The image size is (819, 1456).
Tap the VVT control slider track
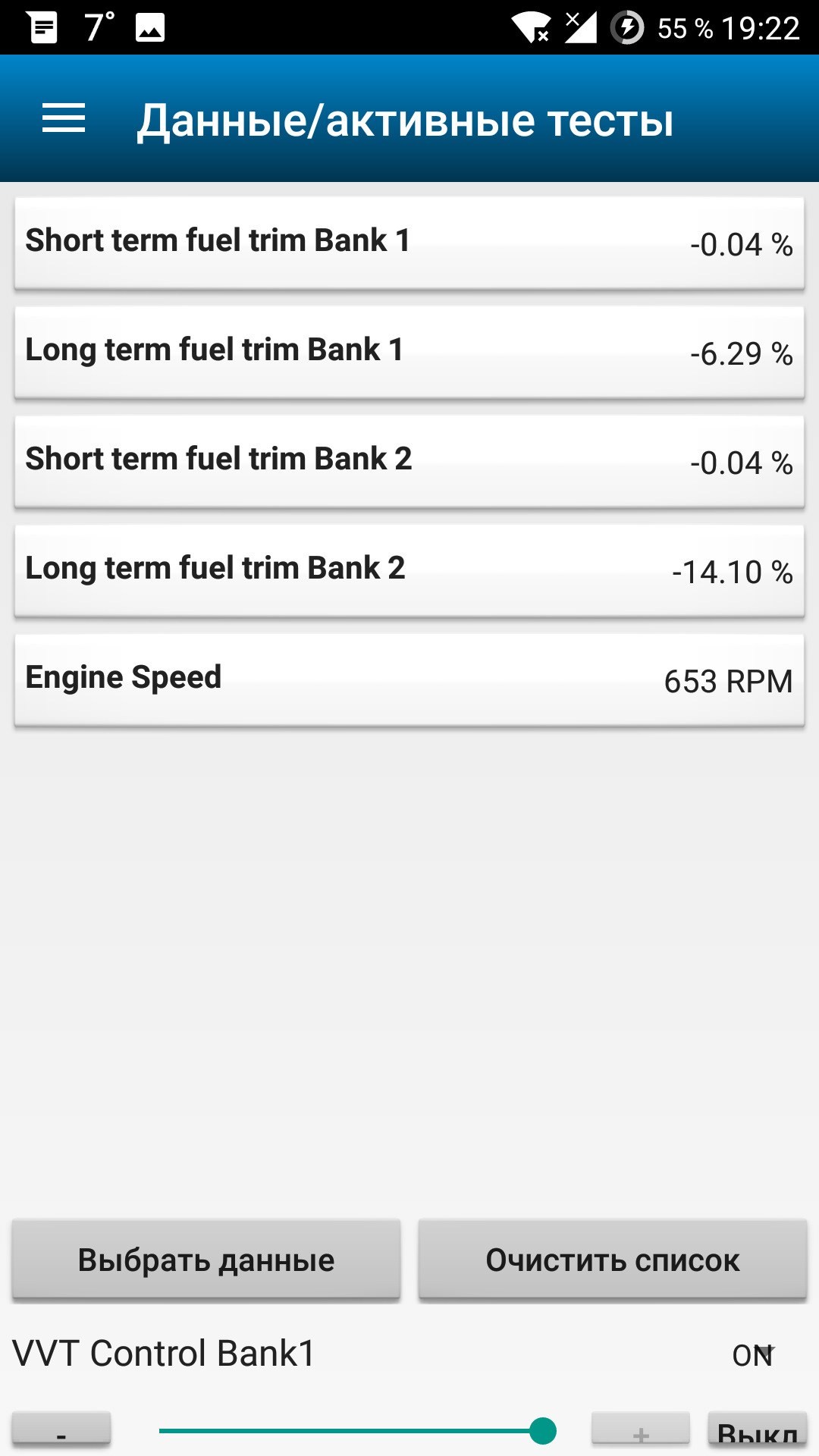[x=349, y=1432]
